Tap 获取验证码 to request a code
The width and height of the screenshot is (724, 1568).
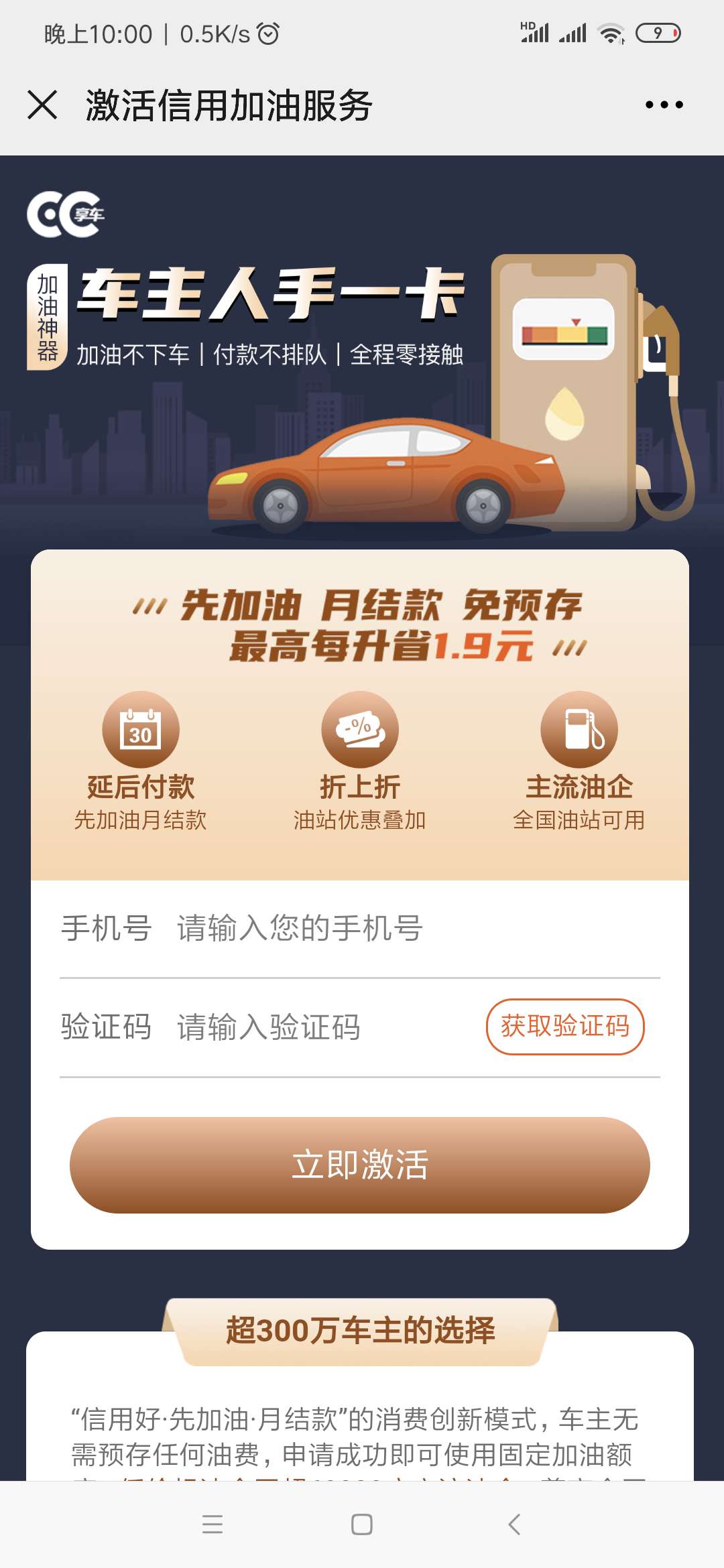point(564,1027)
